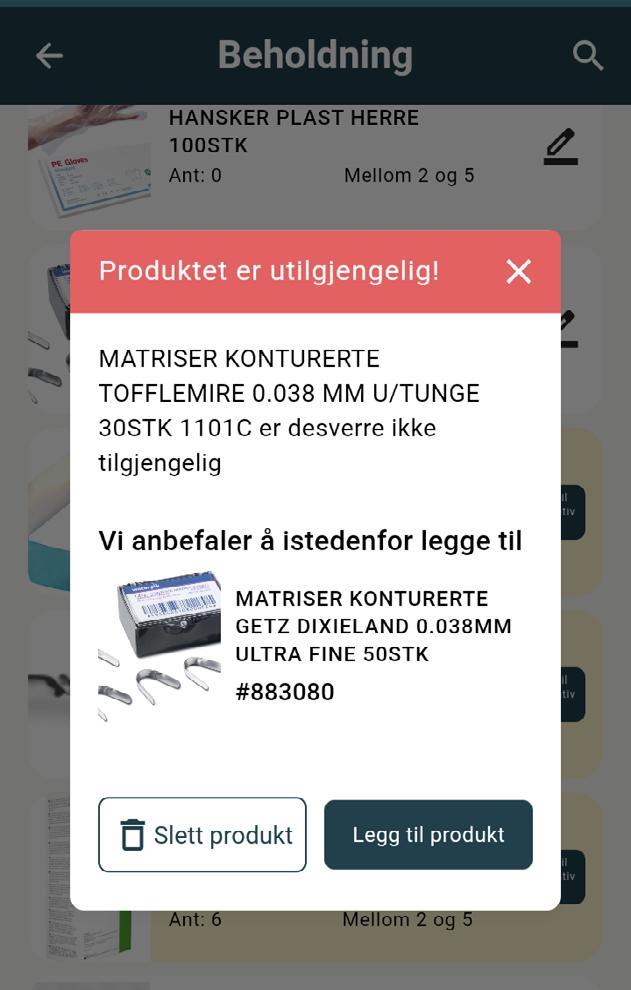
Task: Open search in Beholdning
Action: tap(588, 56)
